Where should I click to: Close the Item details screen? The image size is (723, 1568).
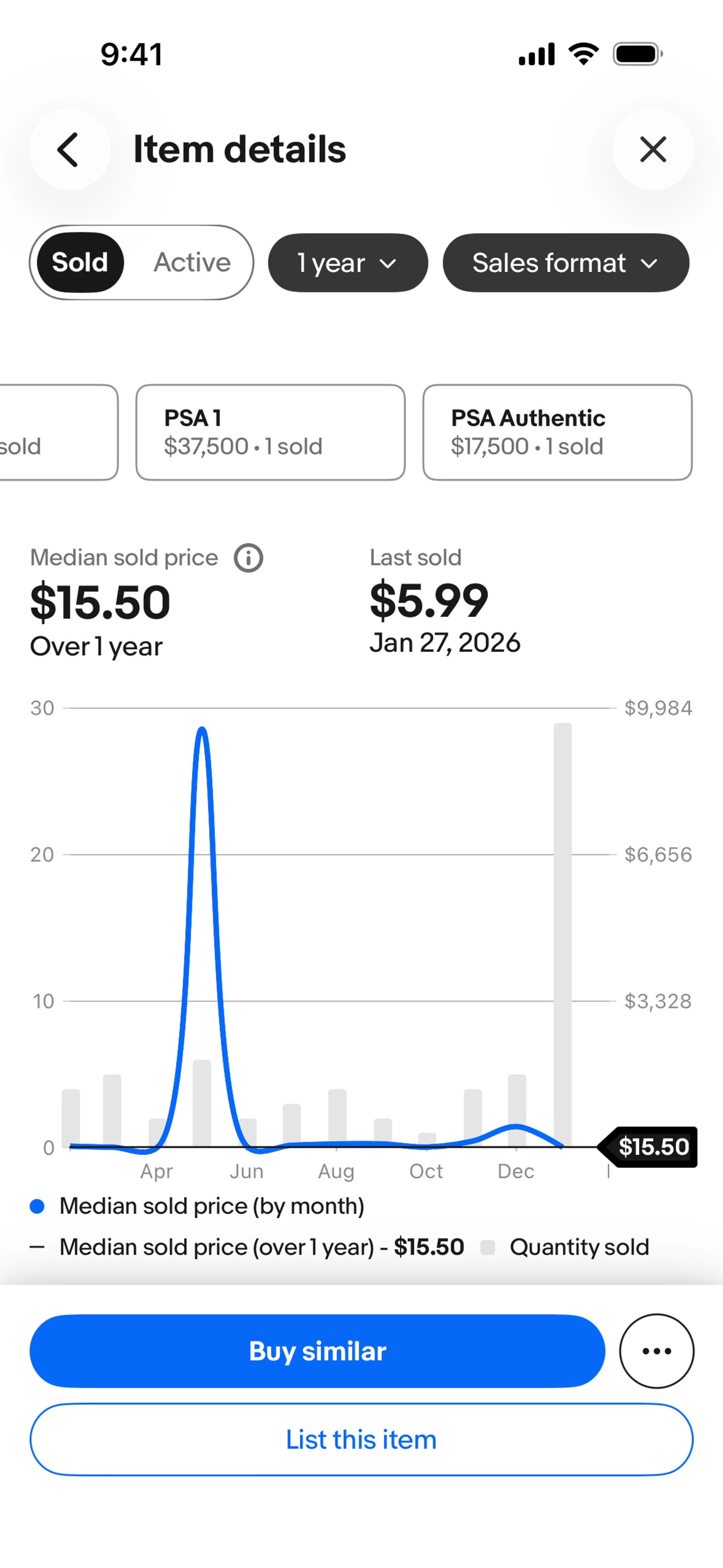click(653, 150)
